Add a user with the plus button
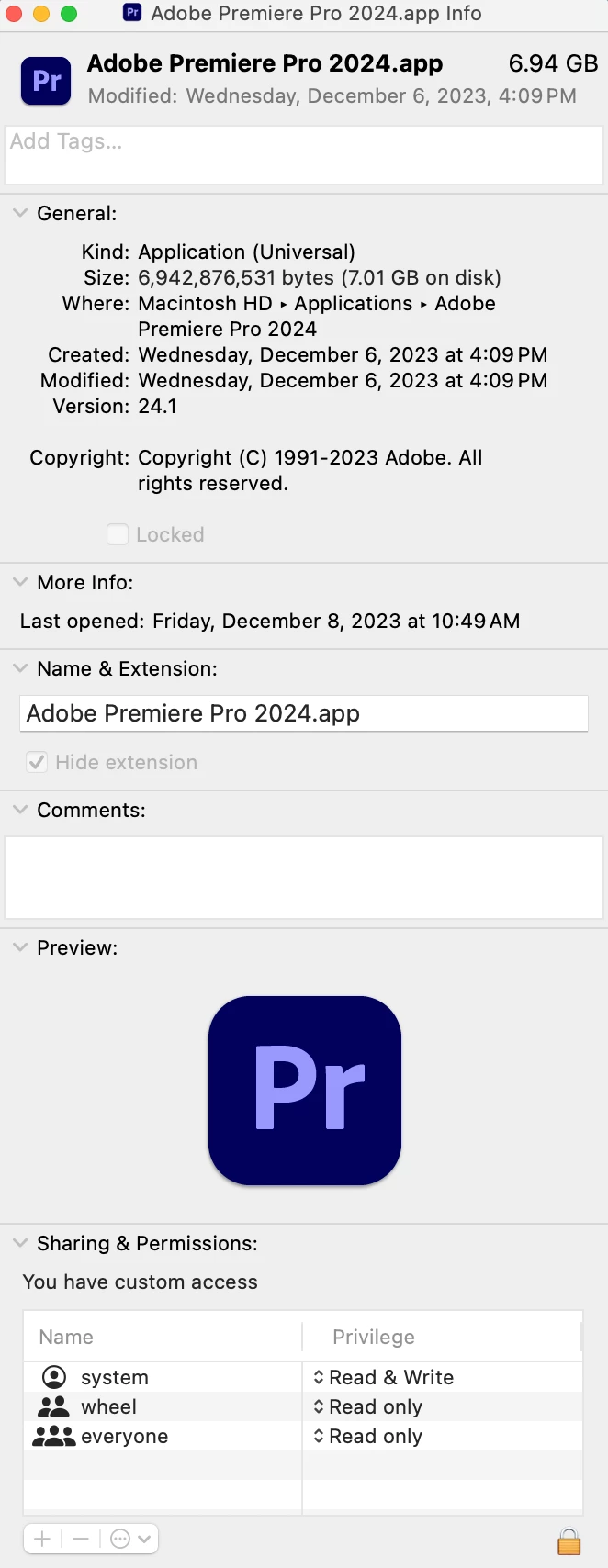This screenshot has height=1568, width=608. [42, 1539]
